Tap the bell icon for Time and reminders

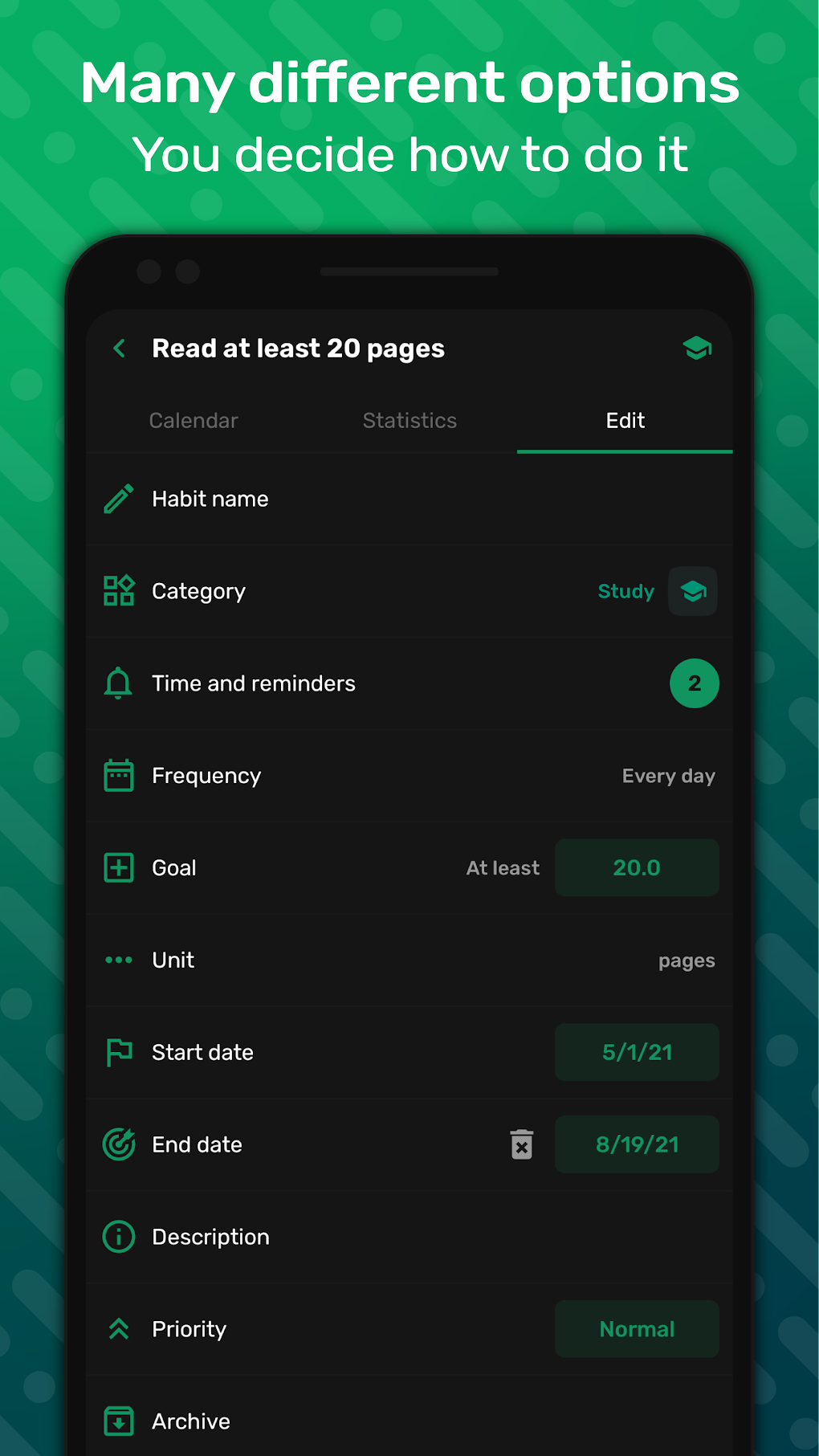[118, 683]
